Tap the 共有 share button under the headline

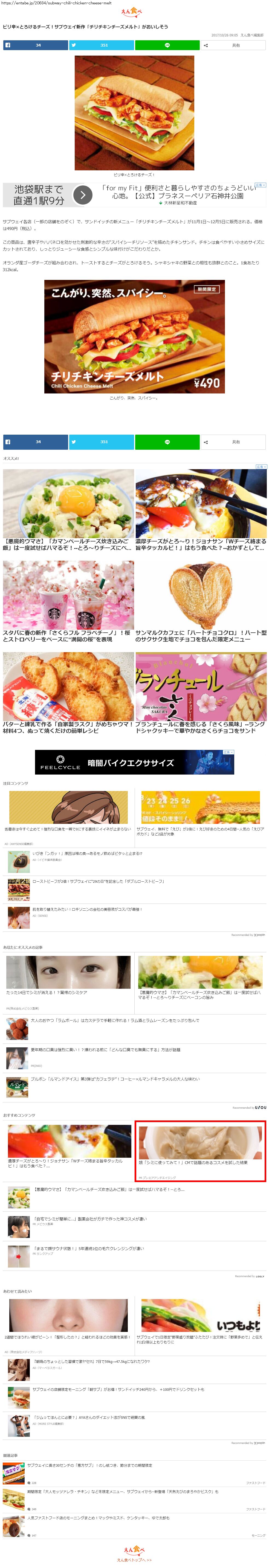click(x=233, y=45)
